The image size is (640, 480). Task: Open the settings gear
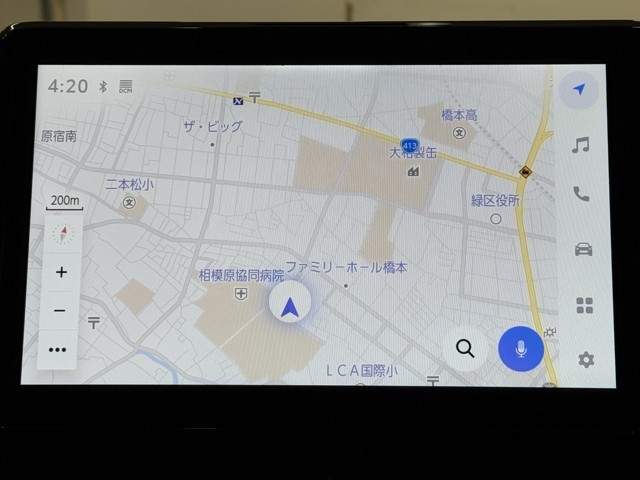tap(585, 359)
